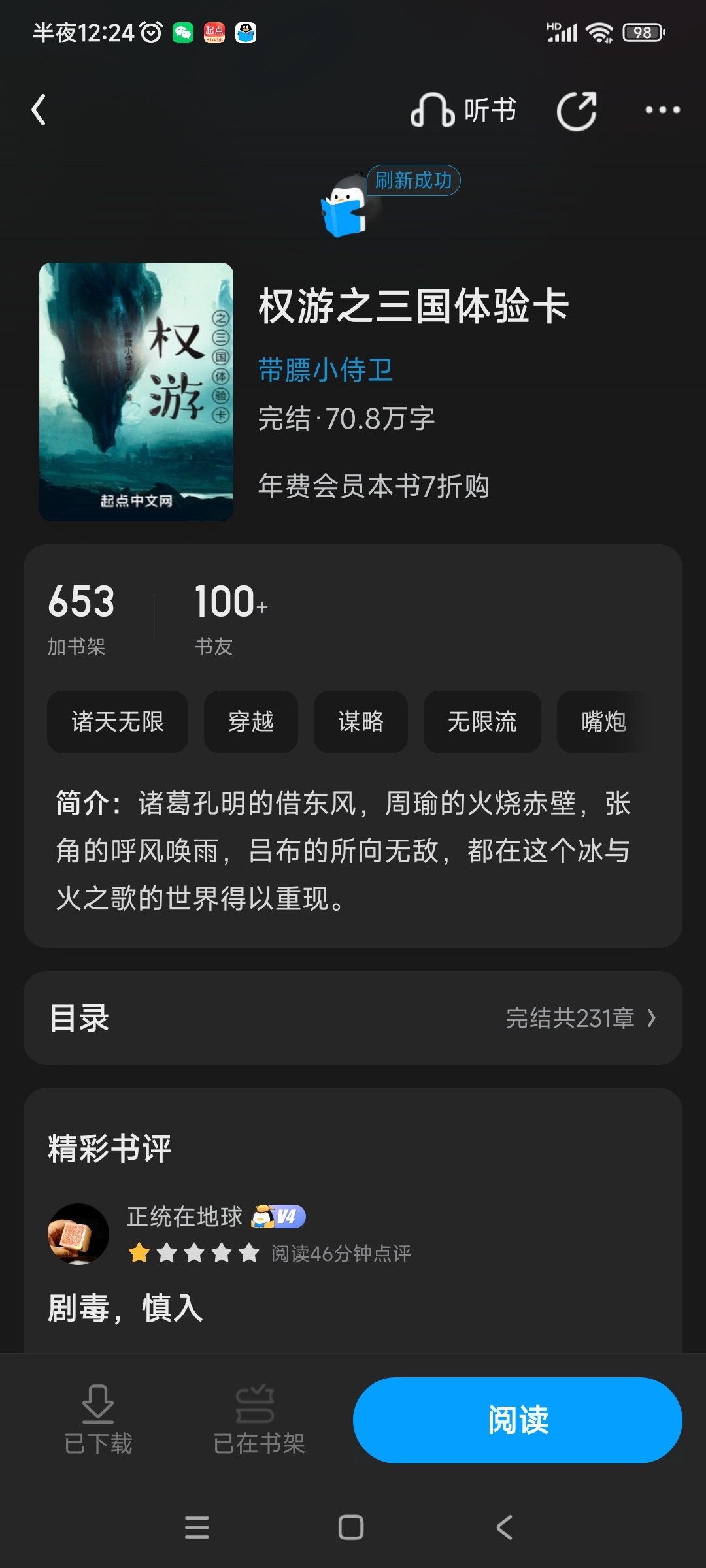This screenshot has height=1568, width=706.
Task: Share this book
Action: [x=577, y=110]
